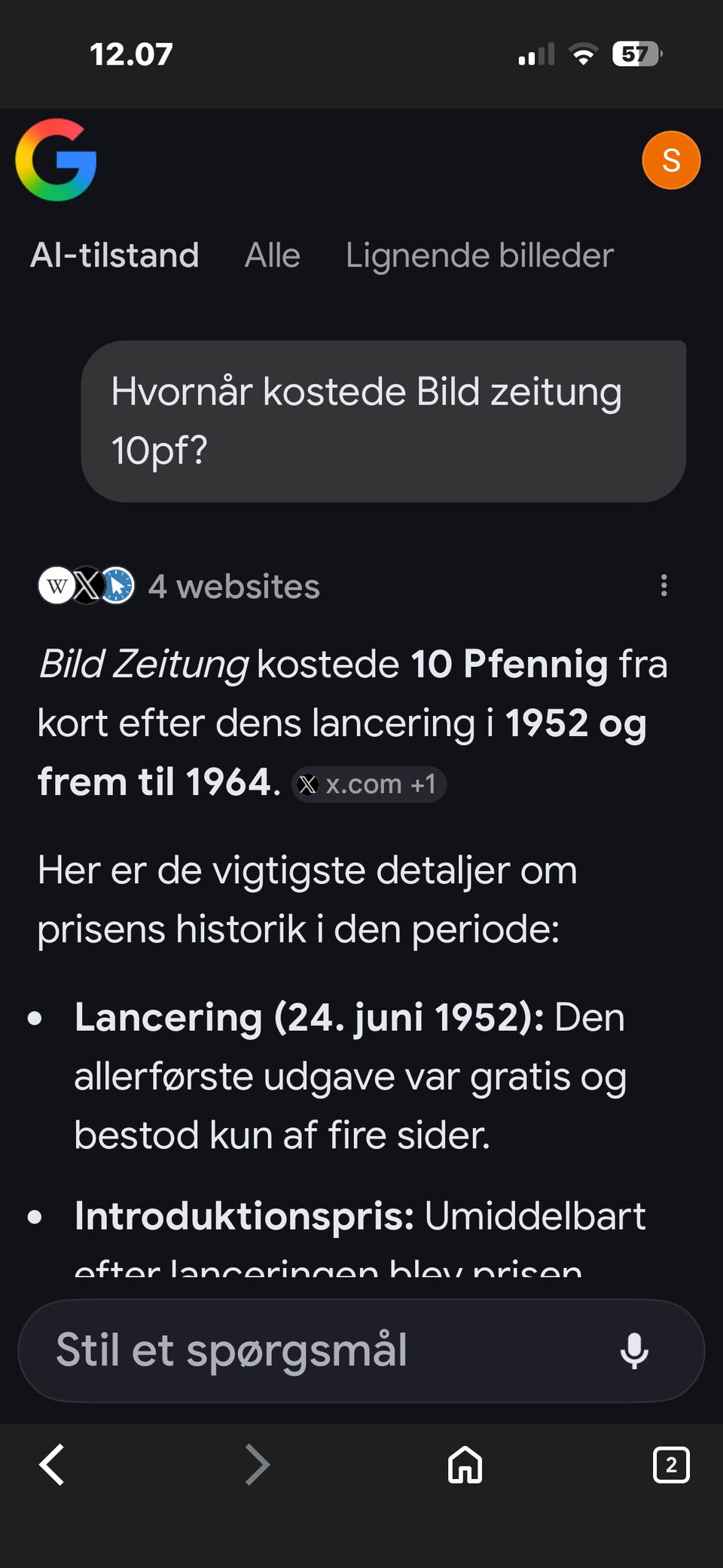
Task: Navigate forward with the right arrow
Action: pyautogui.click(x=257, y=1465)
